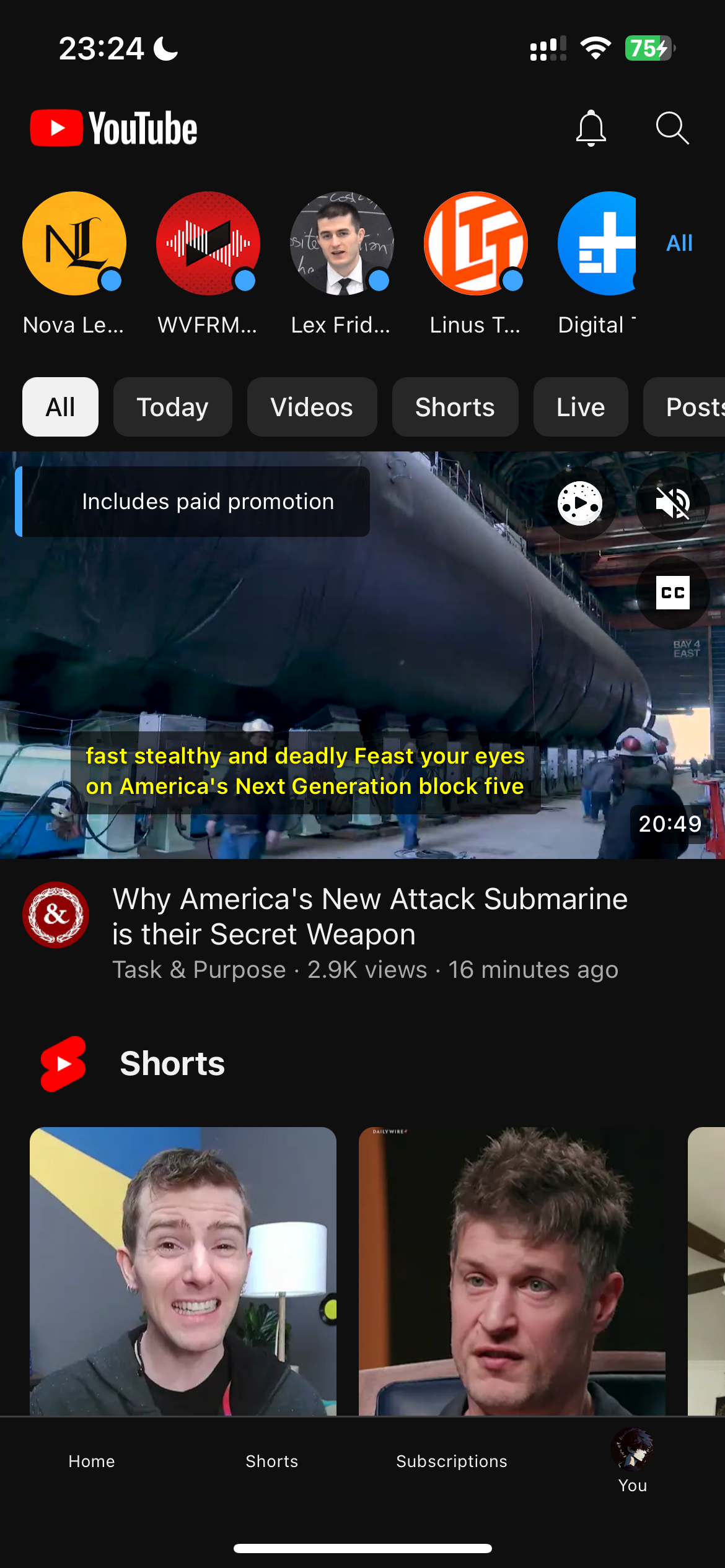The image size is (725, 1568).
Task: Open the You profile tab
Action: (x=632, y=1461)
